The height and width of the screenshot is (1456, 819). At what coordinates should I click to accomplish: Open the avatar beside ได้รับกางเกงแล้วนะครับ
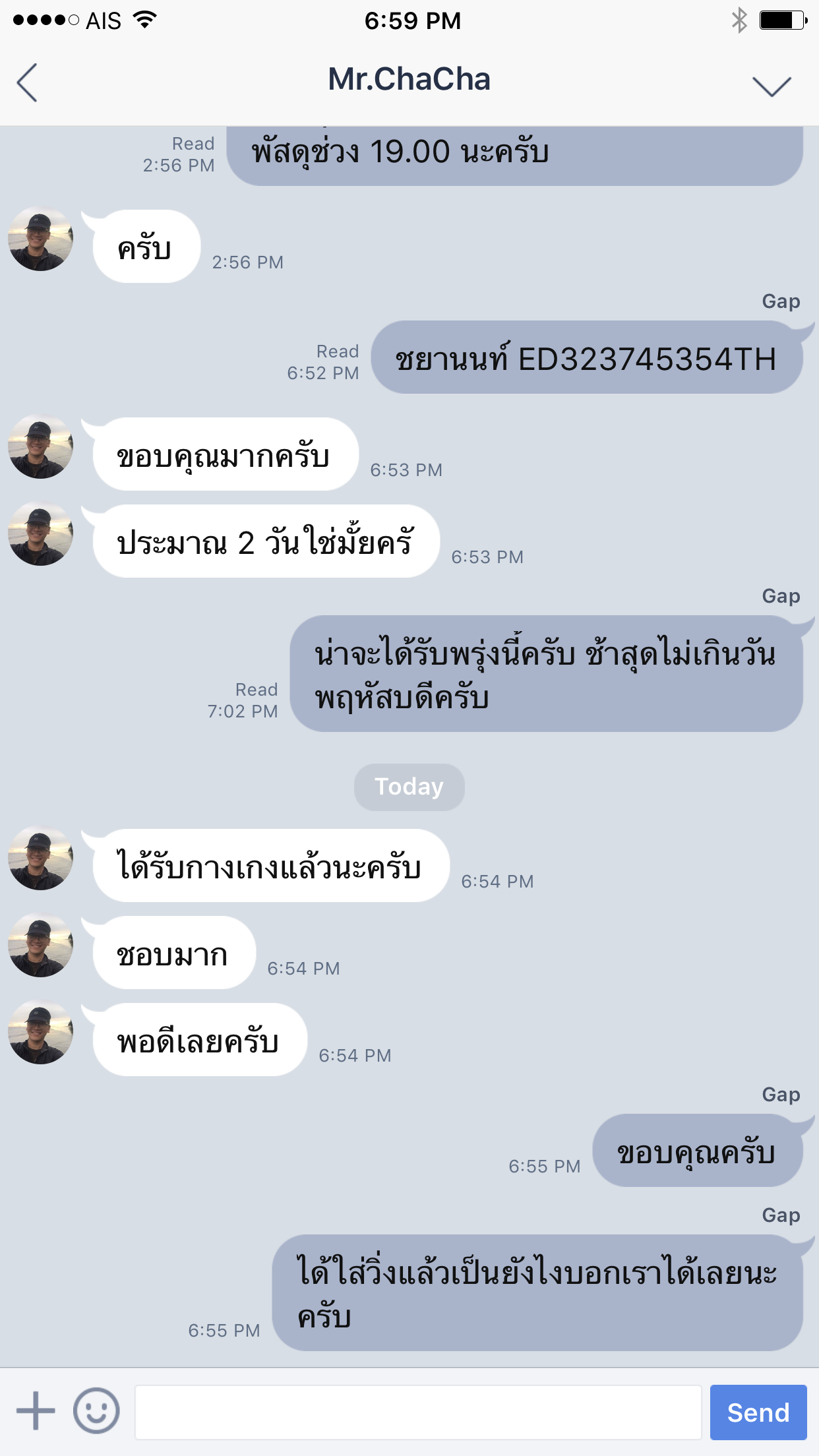tap(40, 859)
